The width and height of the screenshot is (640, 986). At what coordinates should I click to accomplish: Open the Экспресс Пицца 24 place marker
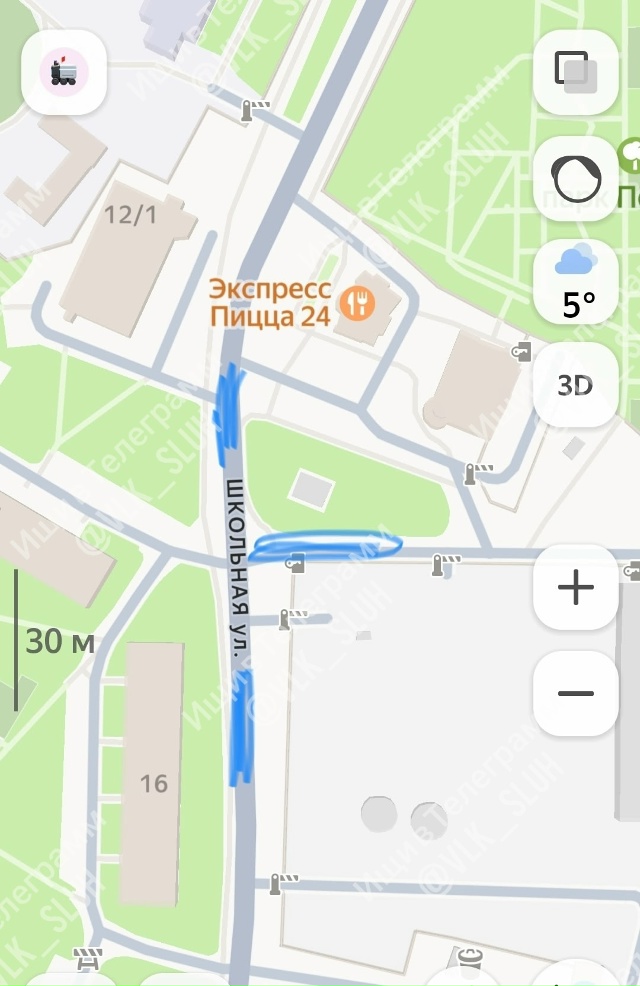pyautogui.click(x=356, y=301)
